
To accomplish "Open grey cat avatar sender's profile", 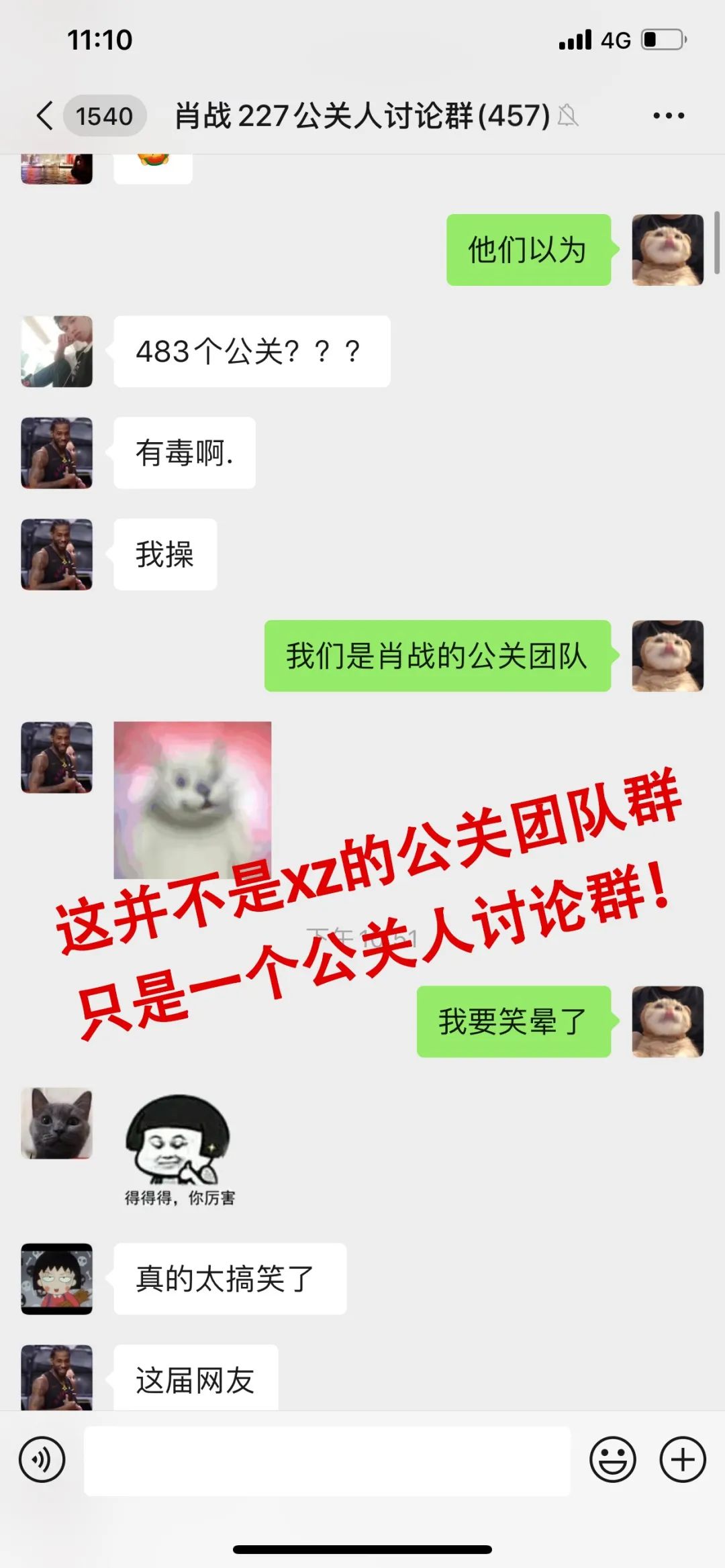I will pyautogui.click(x=57, y=1122).
